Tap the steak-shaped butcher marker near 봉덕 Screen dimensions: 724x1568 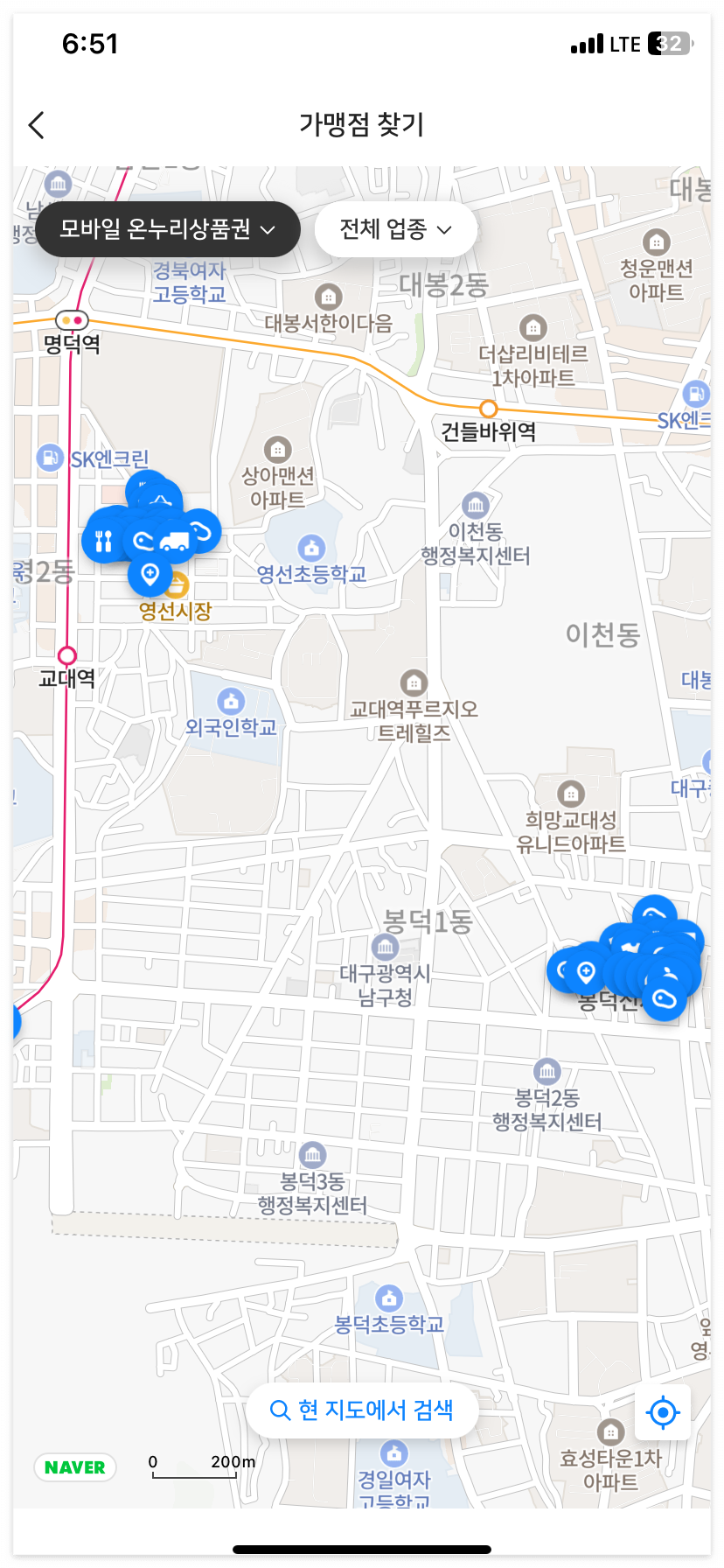[665, 998]
